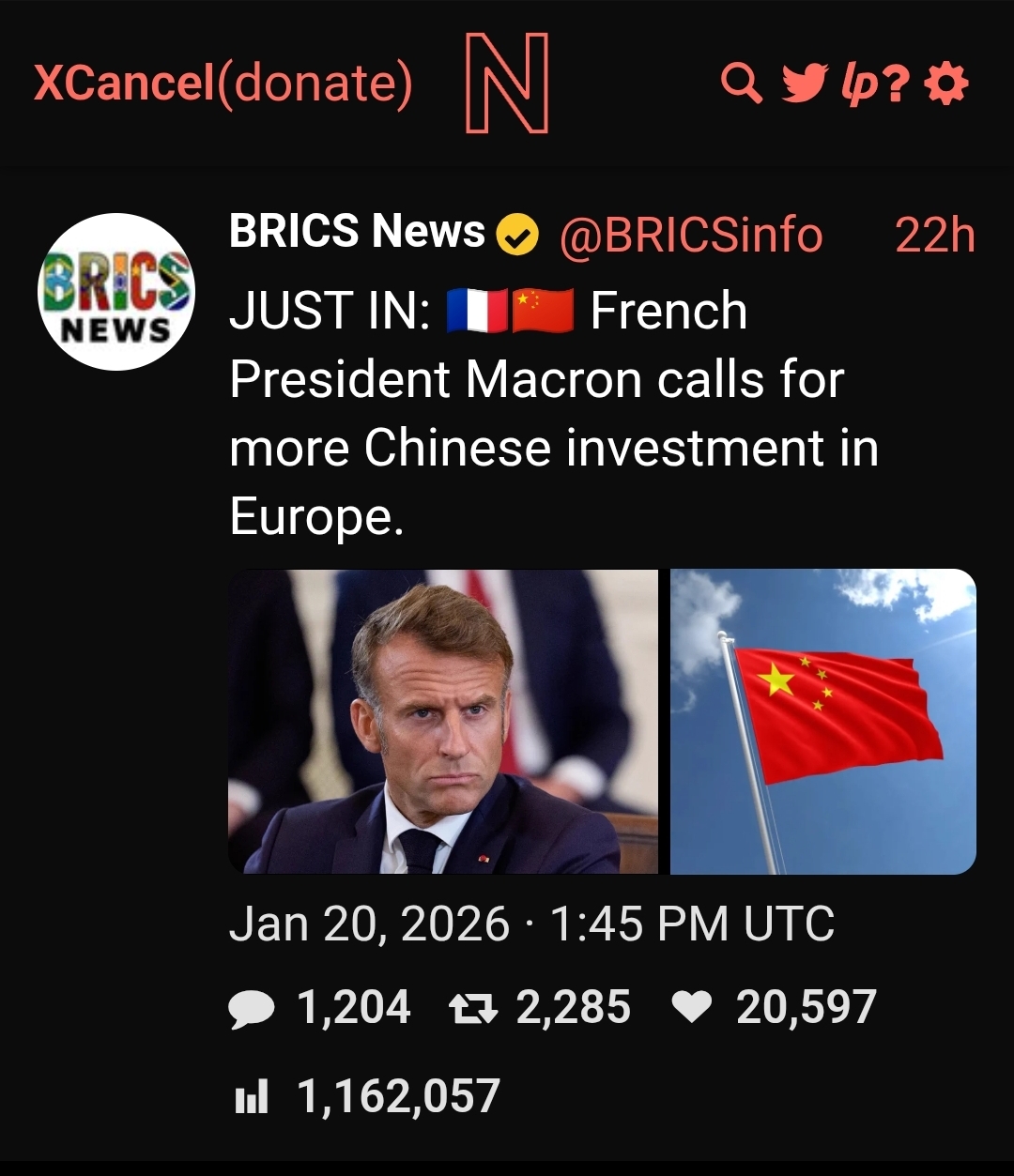
Task: Open the search icon
Action: click(x=742, y=85)
